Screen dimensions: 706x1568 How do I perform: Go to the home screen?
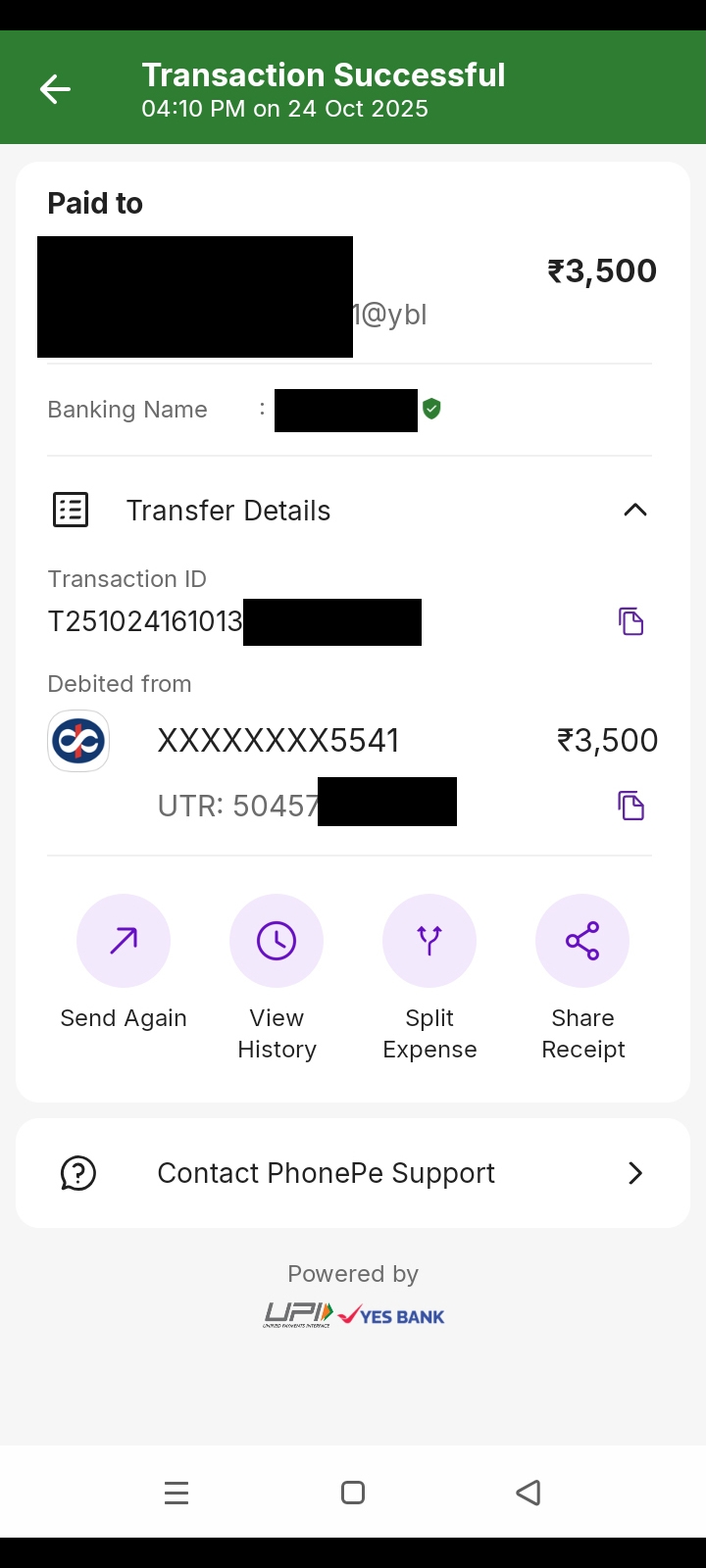pyautogui.click(x=353, y=1493)
